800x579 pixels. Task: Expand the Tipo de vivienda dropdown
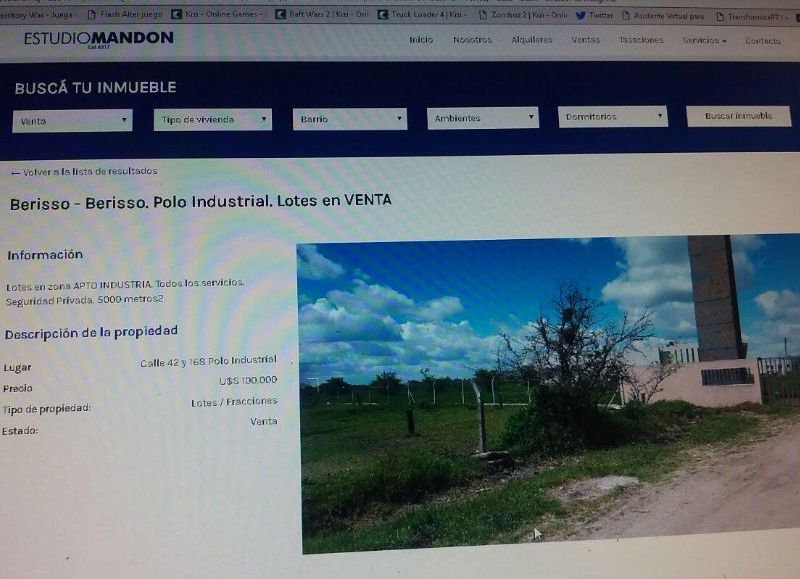click(x=213, y=120)
